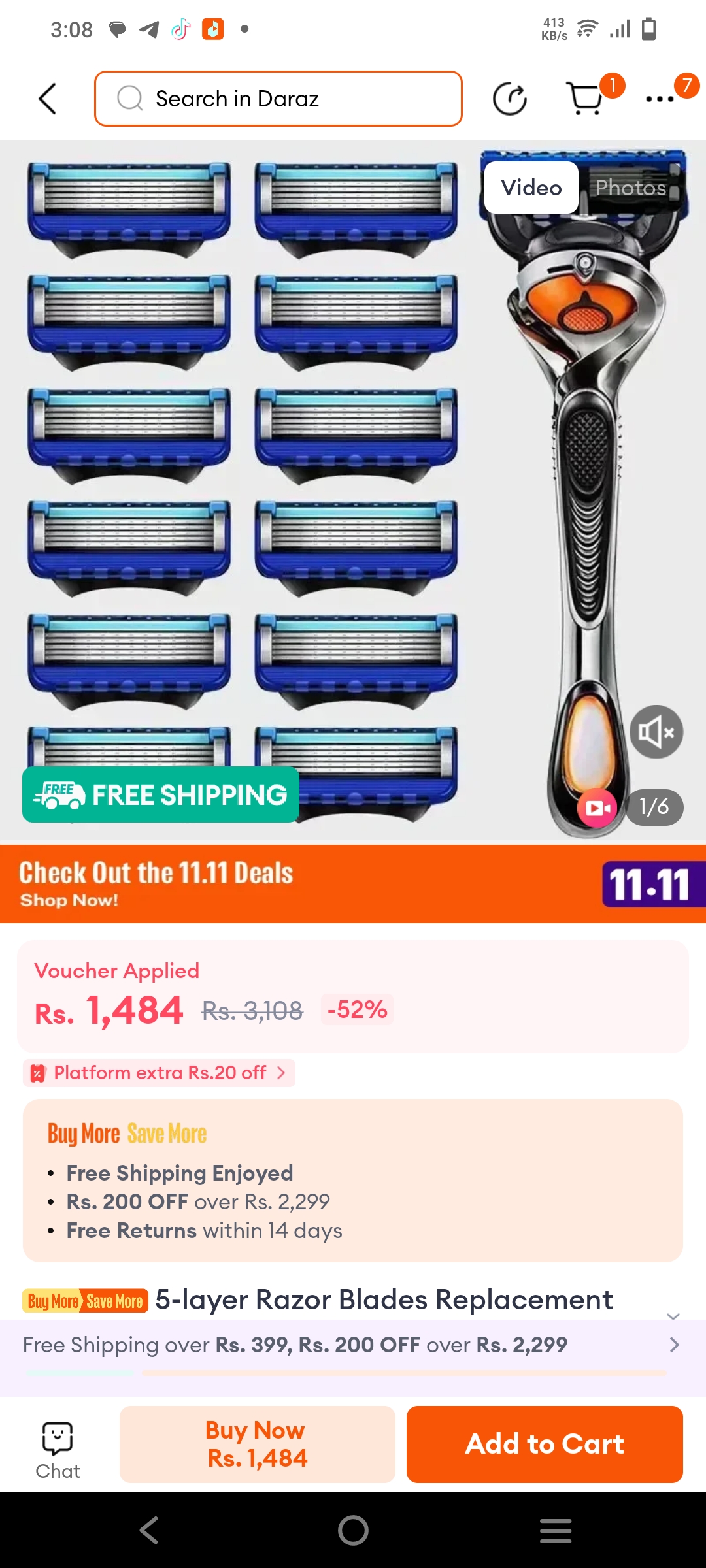The height and width of the screenshot is (1568, 706).
Task: Open the Free Shipping over Rs. 399 promo
Action: (353, 1345)
